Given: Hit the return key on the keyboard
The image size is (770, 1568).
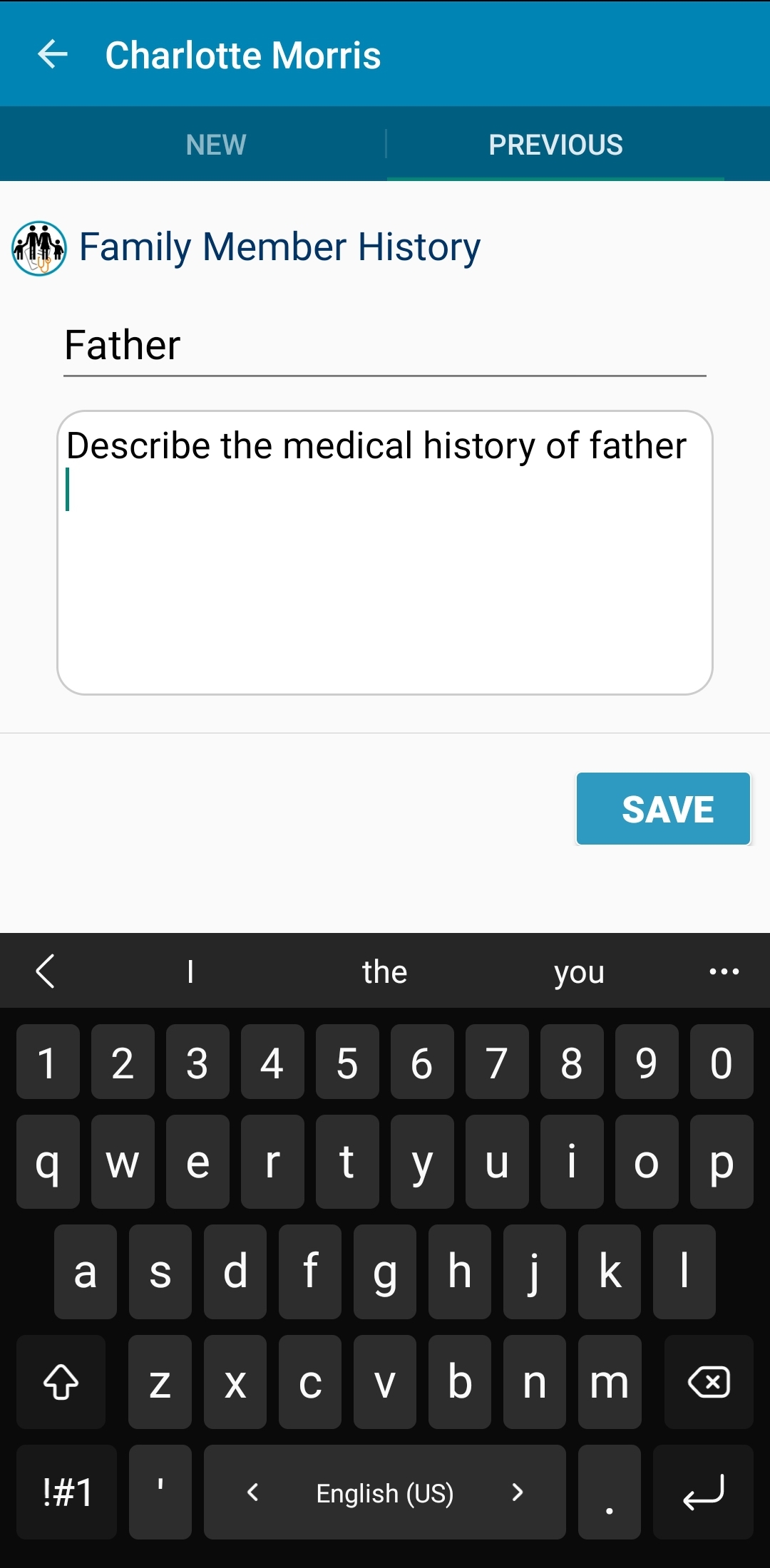Looking at the screenshot, I should click(x=703, y=1492).
